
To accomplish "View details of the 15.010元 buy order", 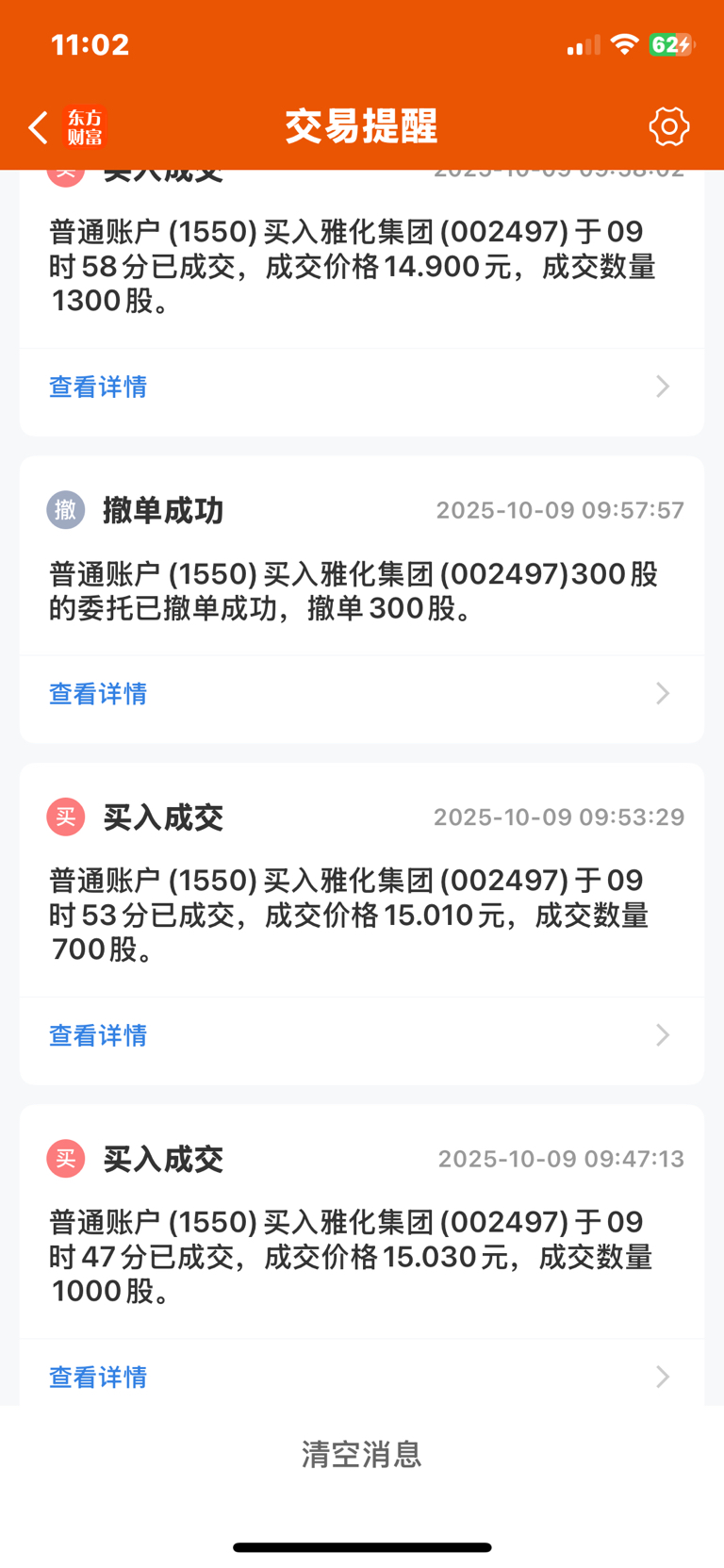I will tap(361, 1035).
